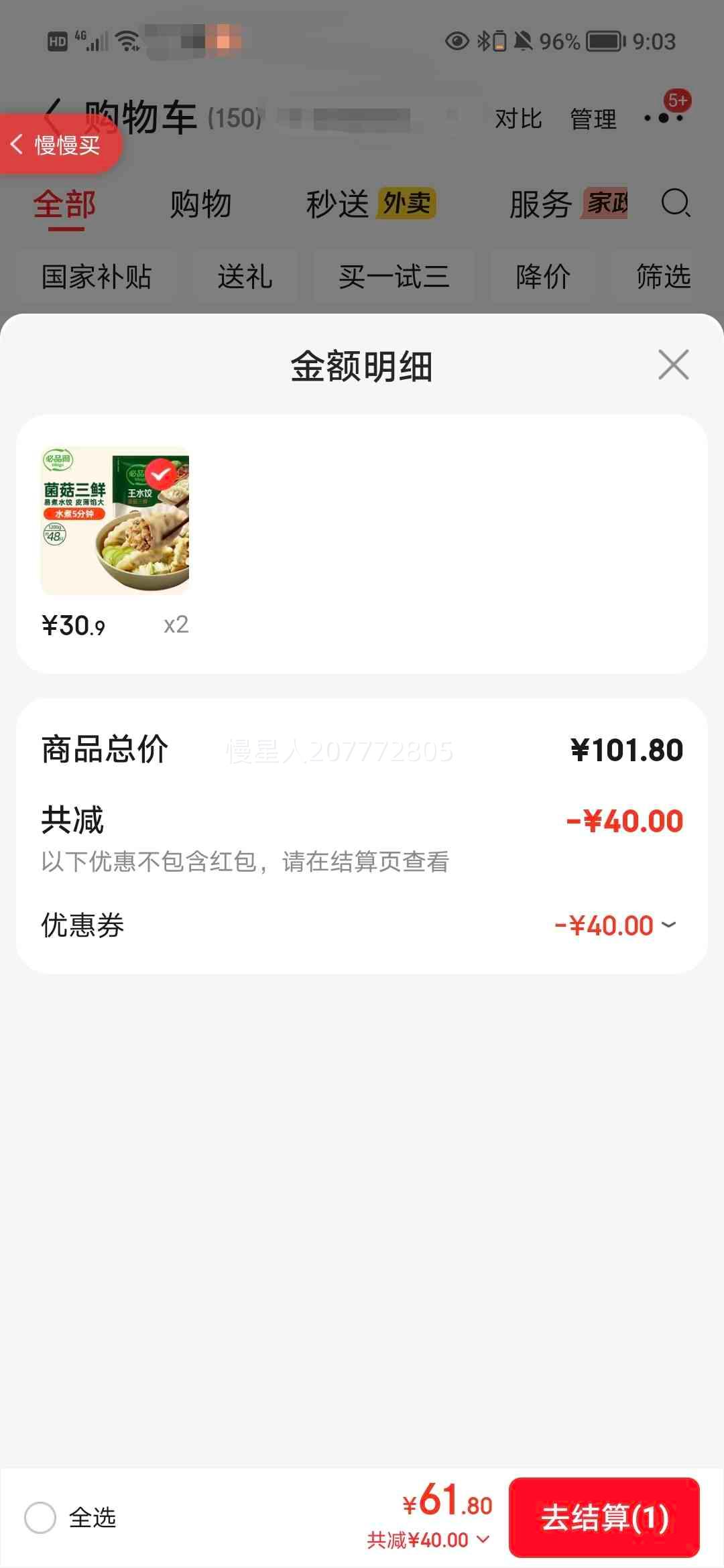Screen dimensions: 724x1568
Task: Select the 国家补贴 filter chip
Action: [97, 277]
